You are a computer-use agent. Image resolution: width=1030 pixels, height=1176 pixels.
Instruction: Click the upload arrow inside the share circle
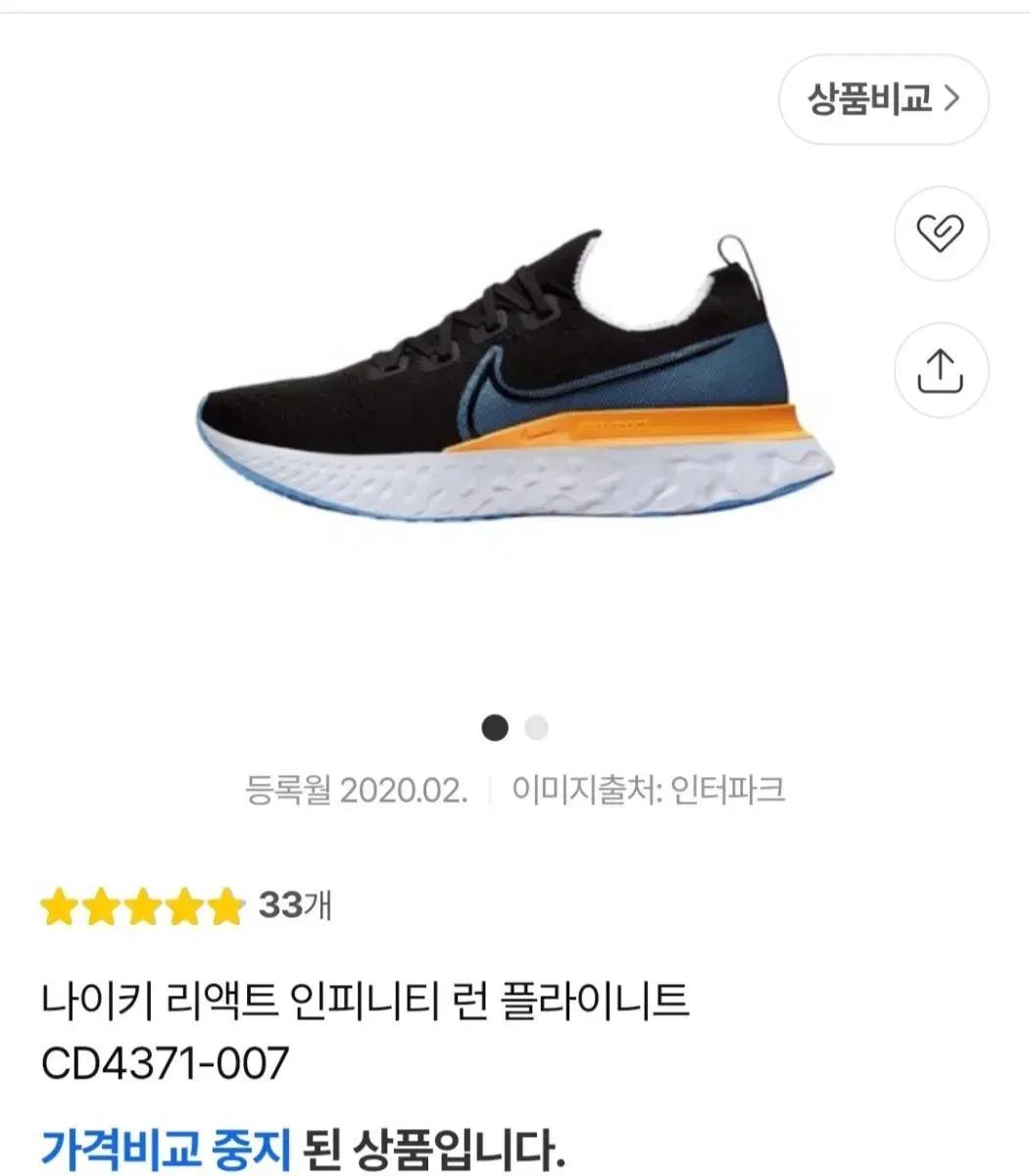[x=939, y=369]
